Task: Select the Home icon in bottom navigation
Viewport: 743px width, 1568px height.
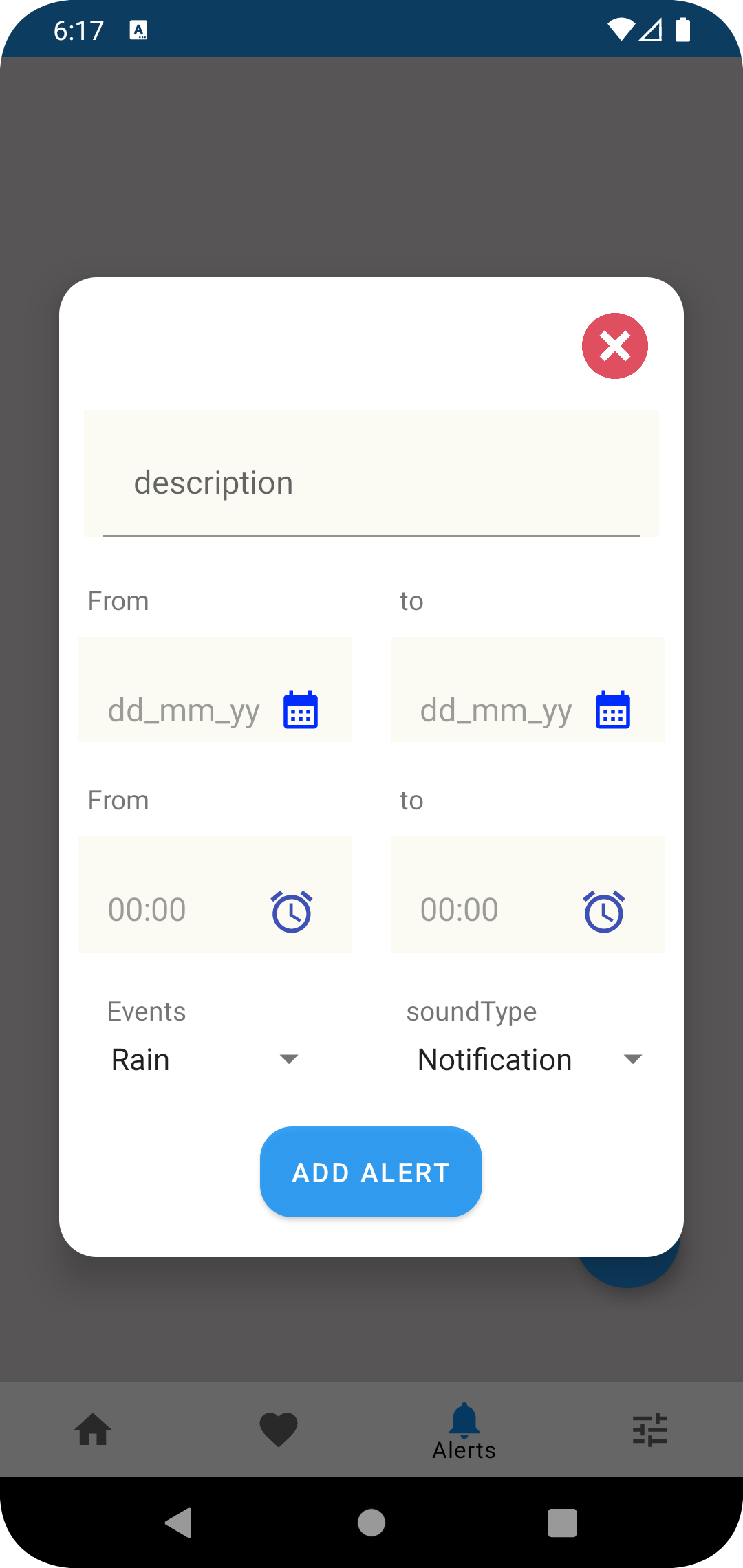Action: [93, 1428]
